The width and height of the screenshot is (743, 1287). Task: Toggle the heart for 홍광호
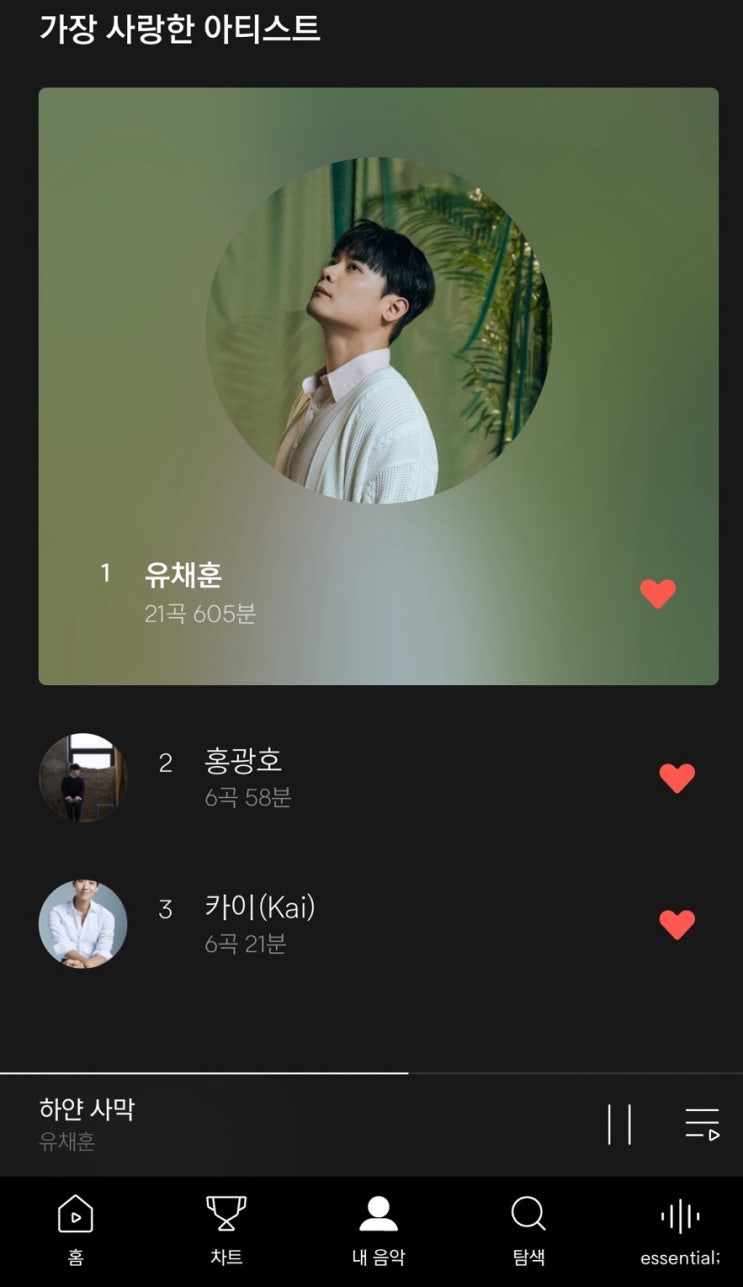tap(677, 778)
